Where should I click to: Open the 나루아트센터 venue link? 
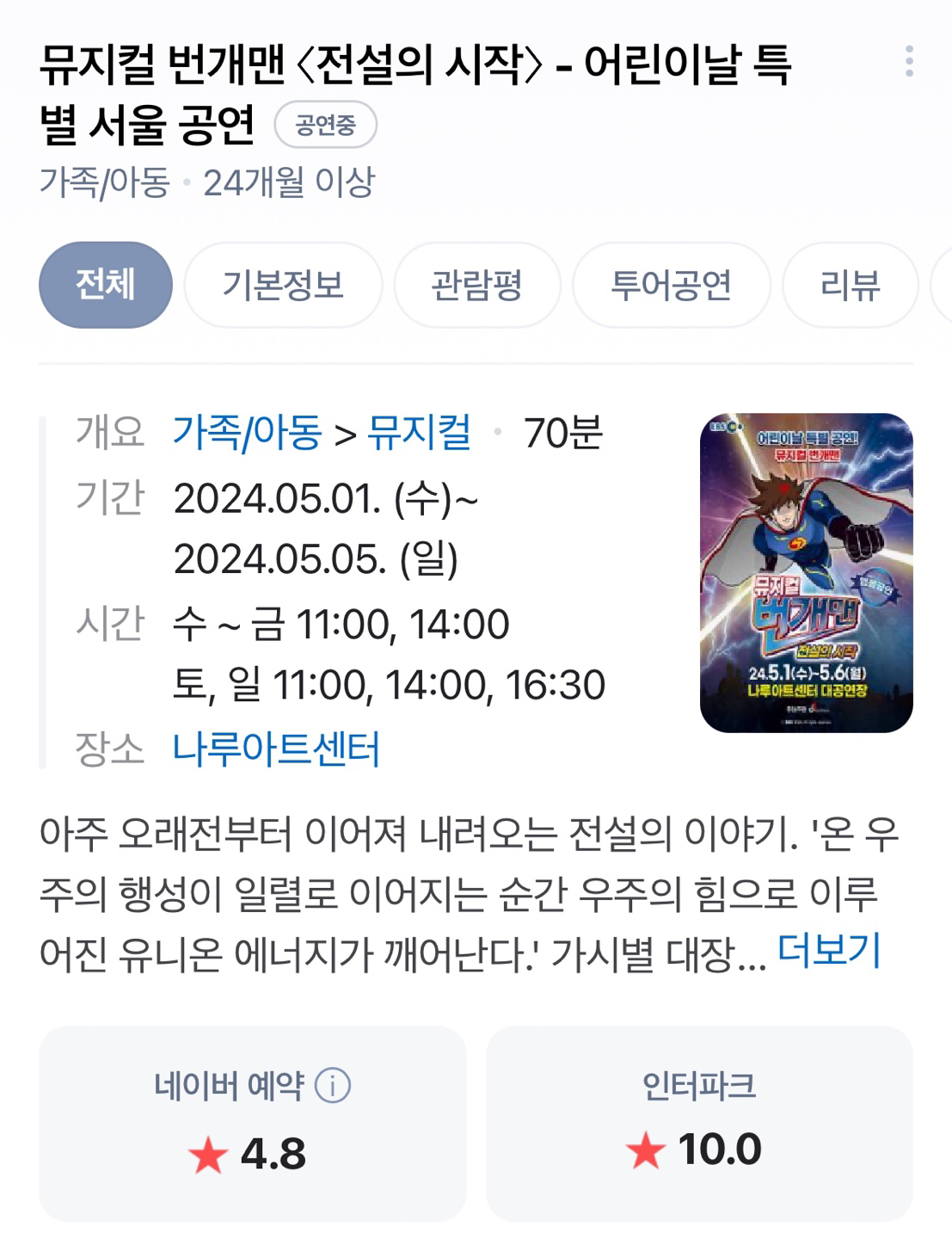tap(276, 749)
